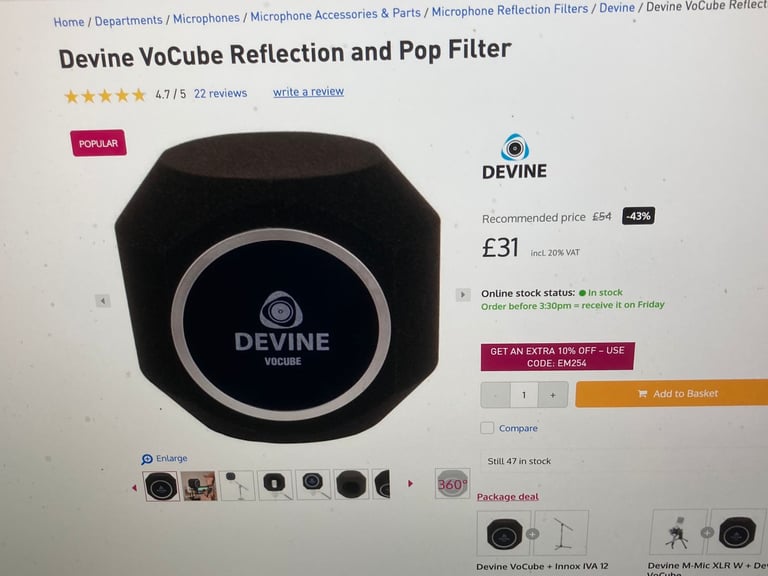Tick the Compare checkbox
This screenshot has height=576, width=768.
tap(487, 428)
